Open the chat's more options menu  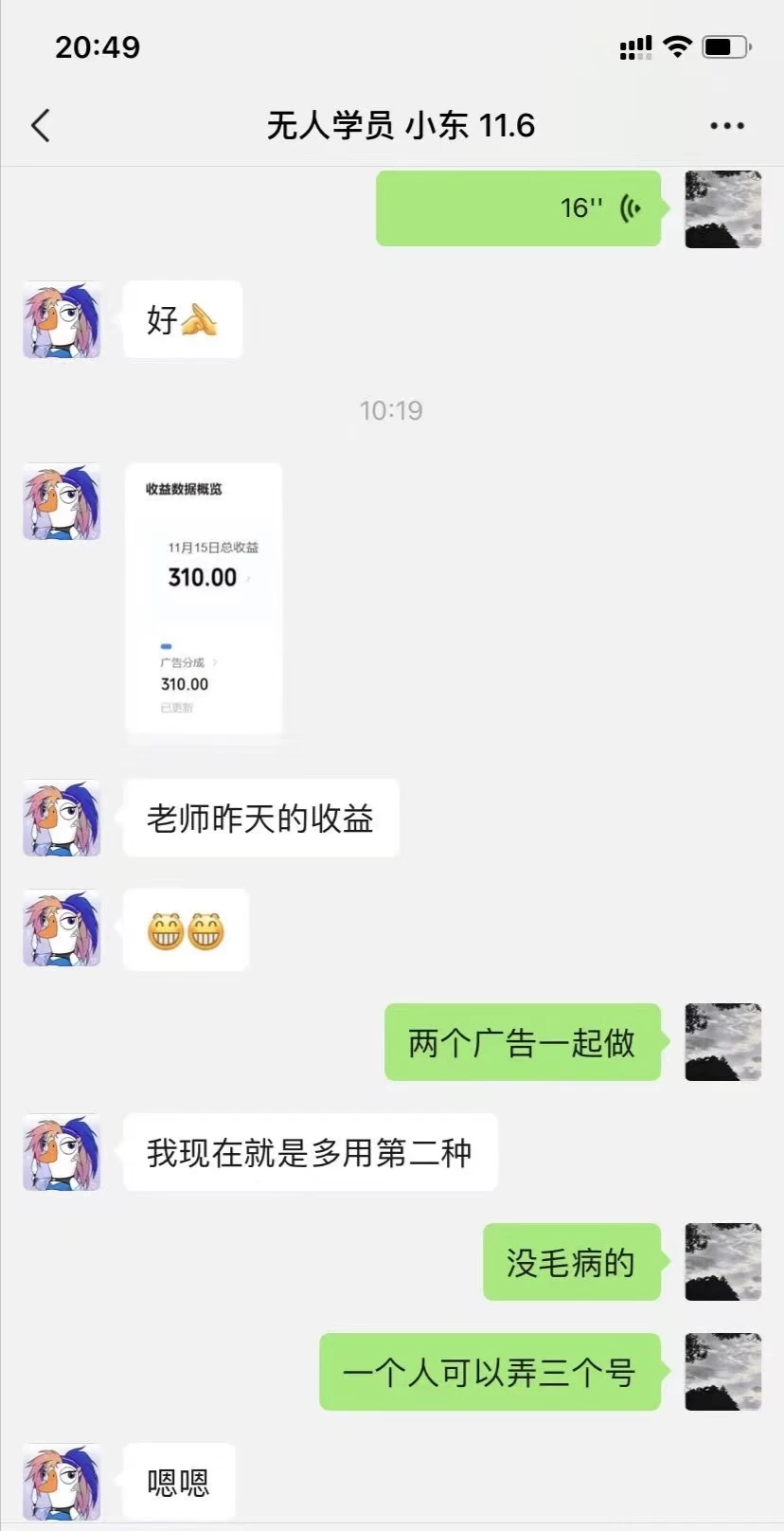(726, 124)
